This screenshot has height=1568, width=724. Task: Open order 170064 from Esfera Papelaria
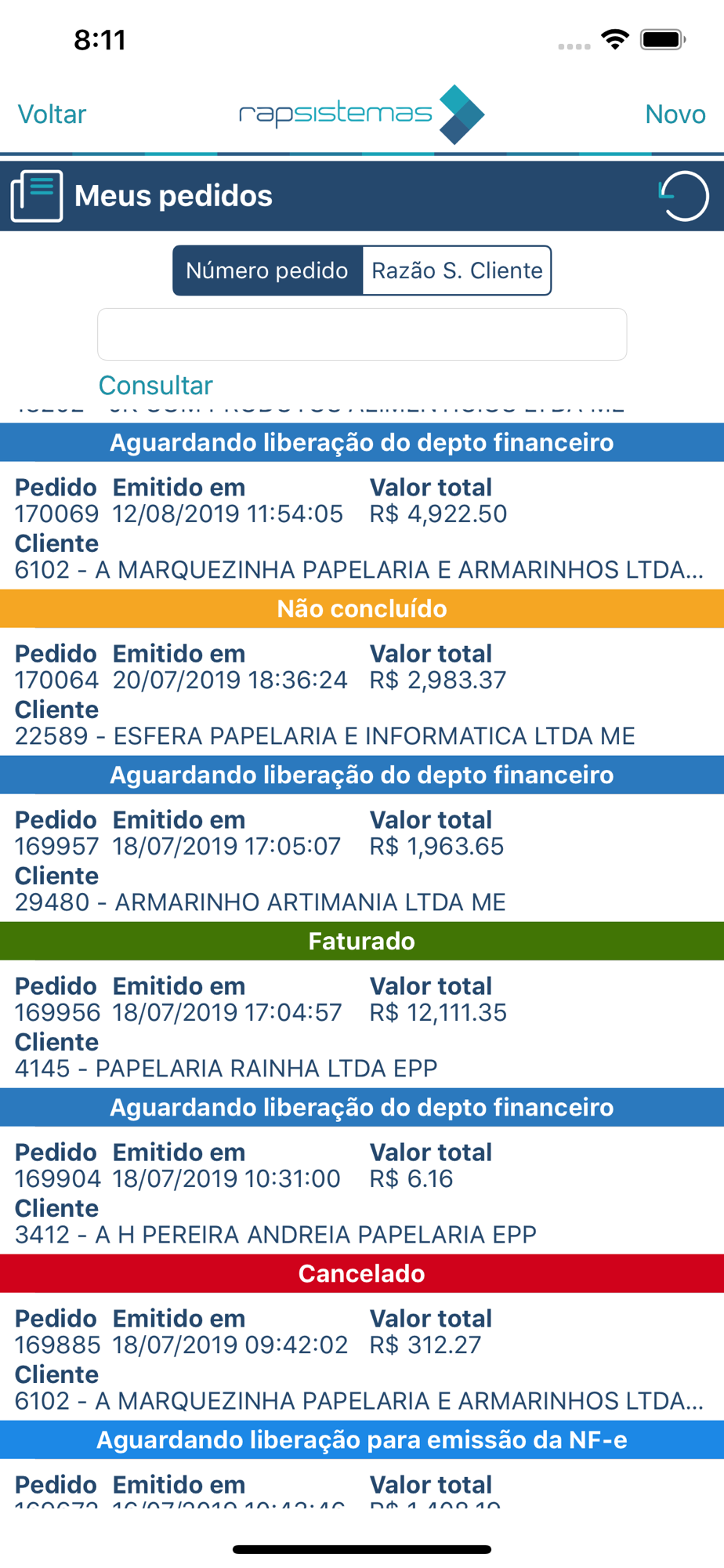point(362,692)
